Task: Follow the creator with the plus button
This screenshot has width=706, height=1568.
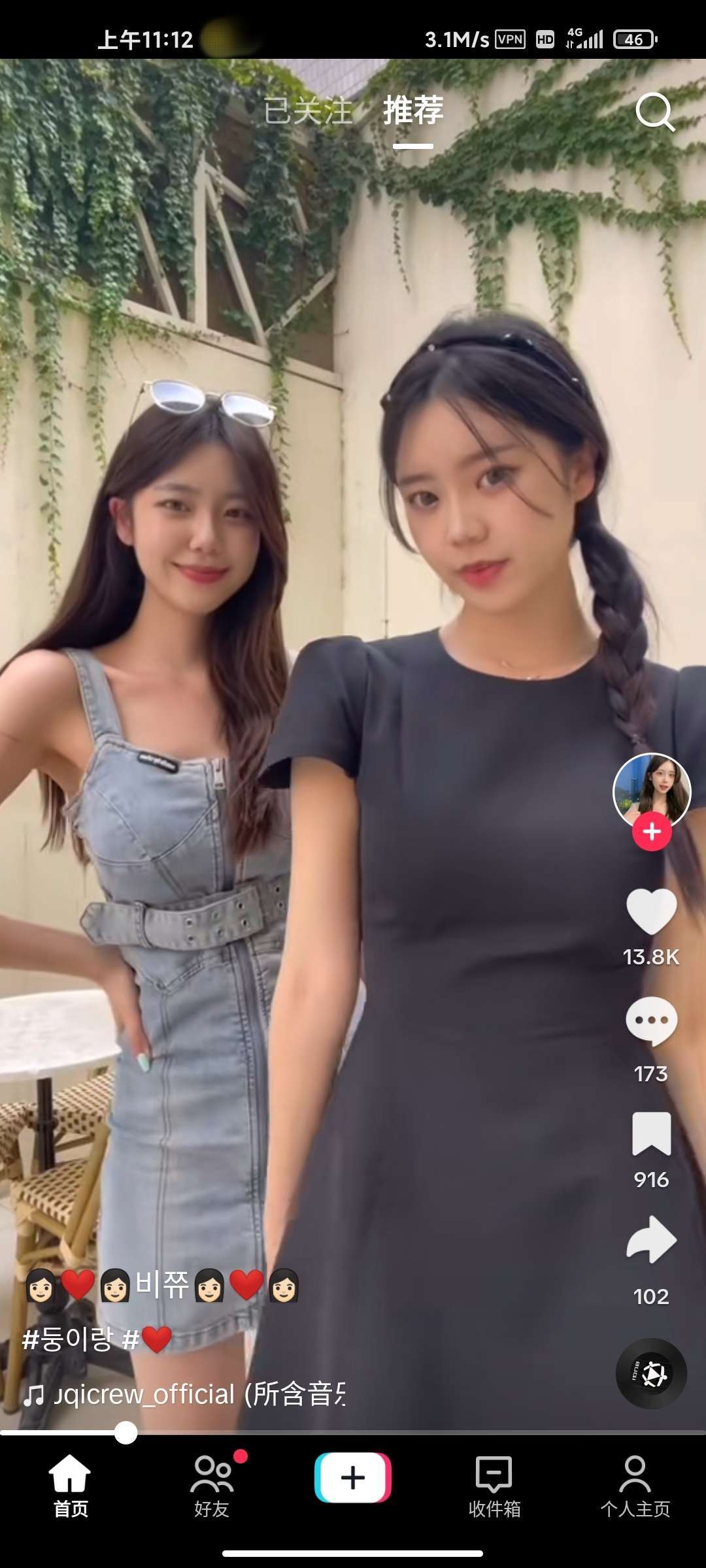Action: 652,832
